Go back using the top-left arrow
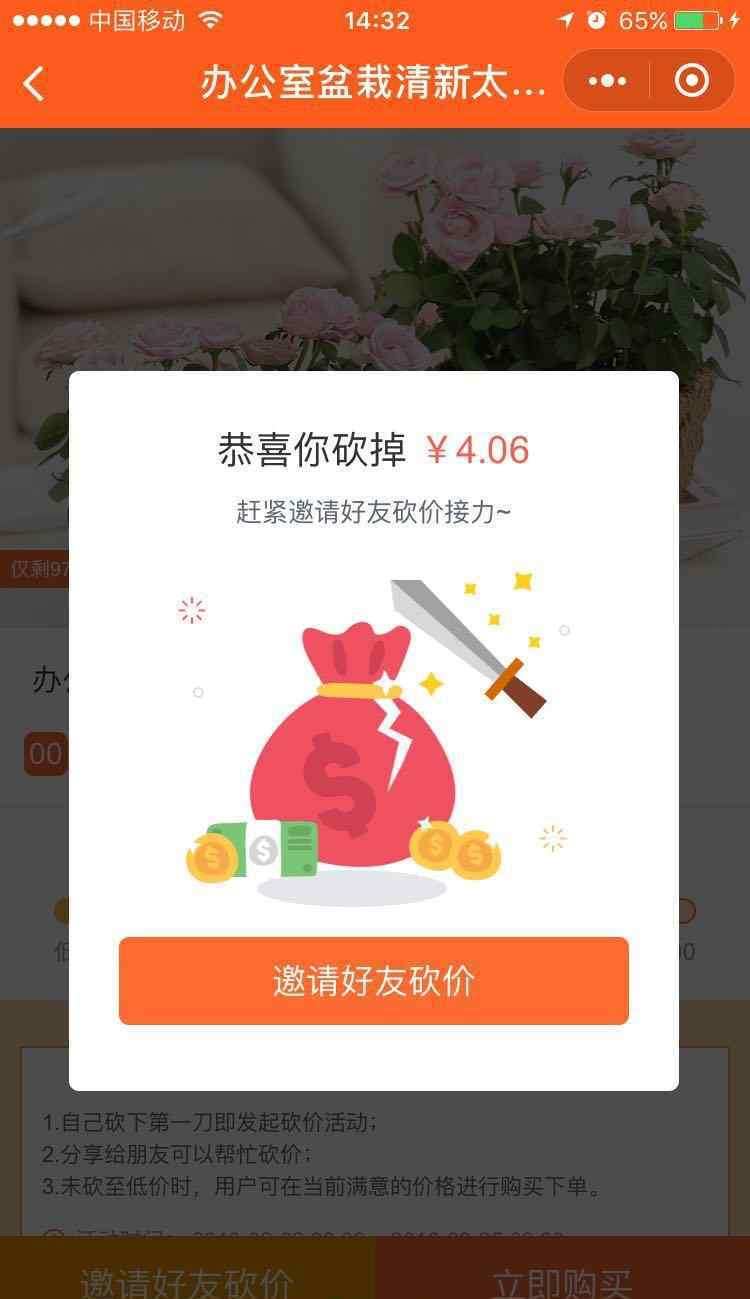Screen dimensions: 750x1299 (34, 84)
